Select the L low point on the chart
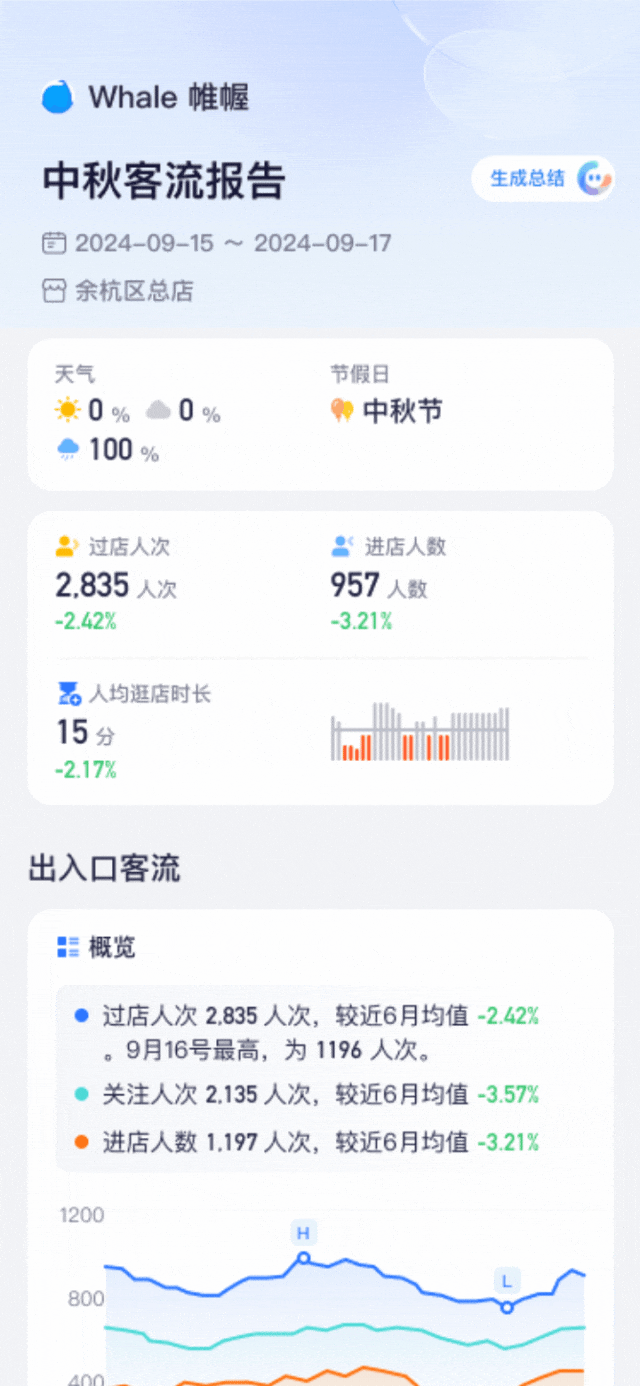Viewport: 640px width, 1386px height. coord(507,1307)
